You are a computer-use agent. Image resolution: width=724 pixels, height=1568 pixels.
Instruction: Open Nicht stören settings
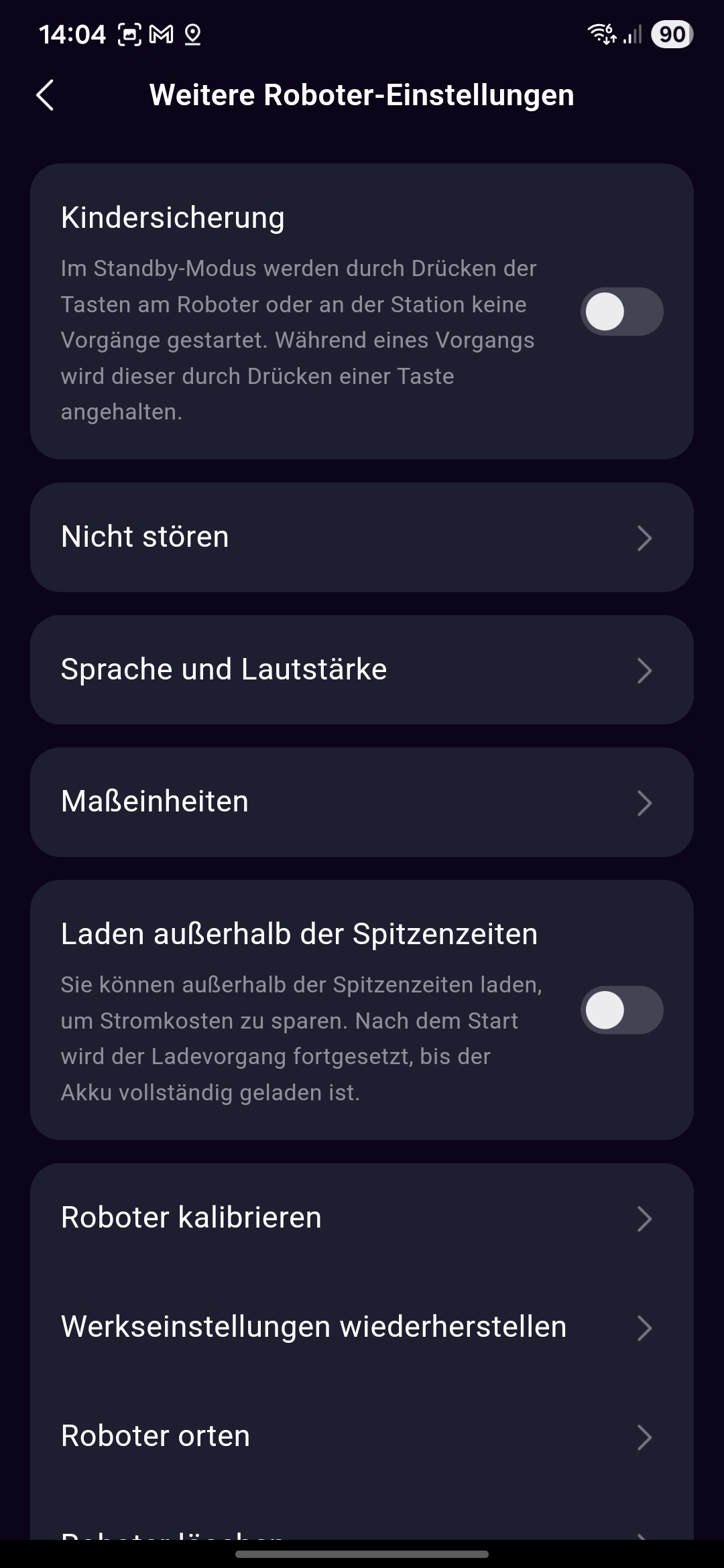362,537
